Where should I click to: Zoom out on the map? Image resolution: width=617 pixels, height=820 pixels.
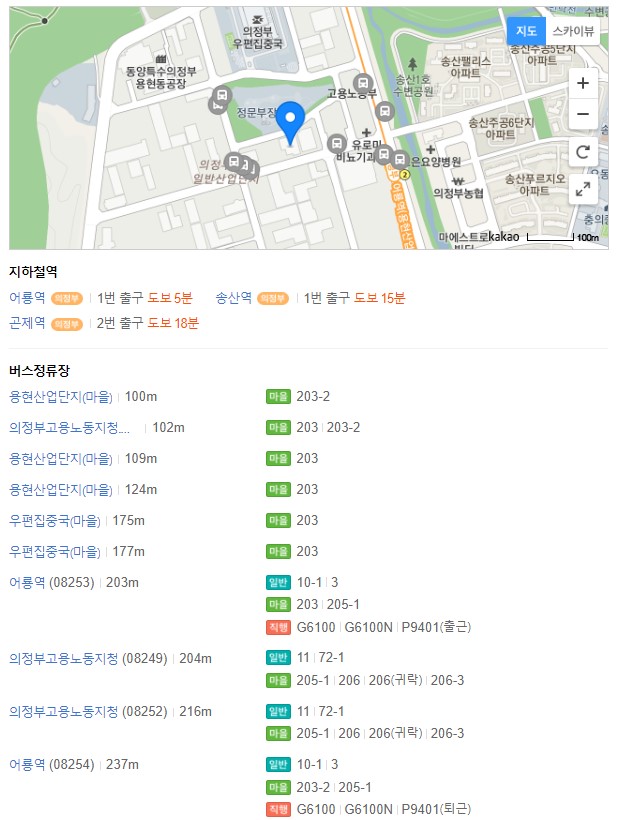click(x=583, y=115)
